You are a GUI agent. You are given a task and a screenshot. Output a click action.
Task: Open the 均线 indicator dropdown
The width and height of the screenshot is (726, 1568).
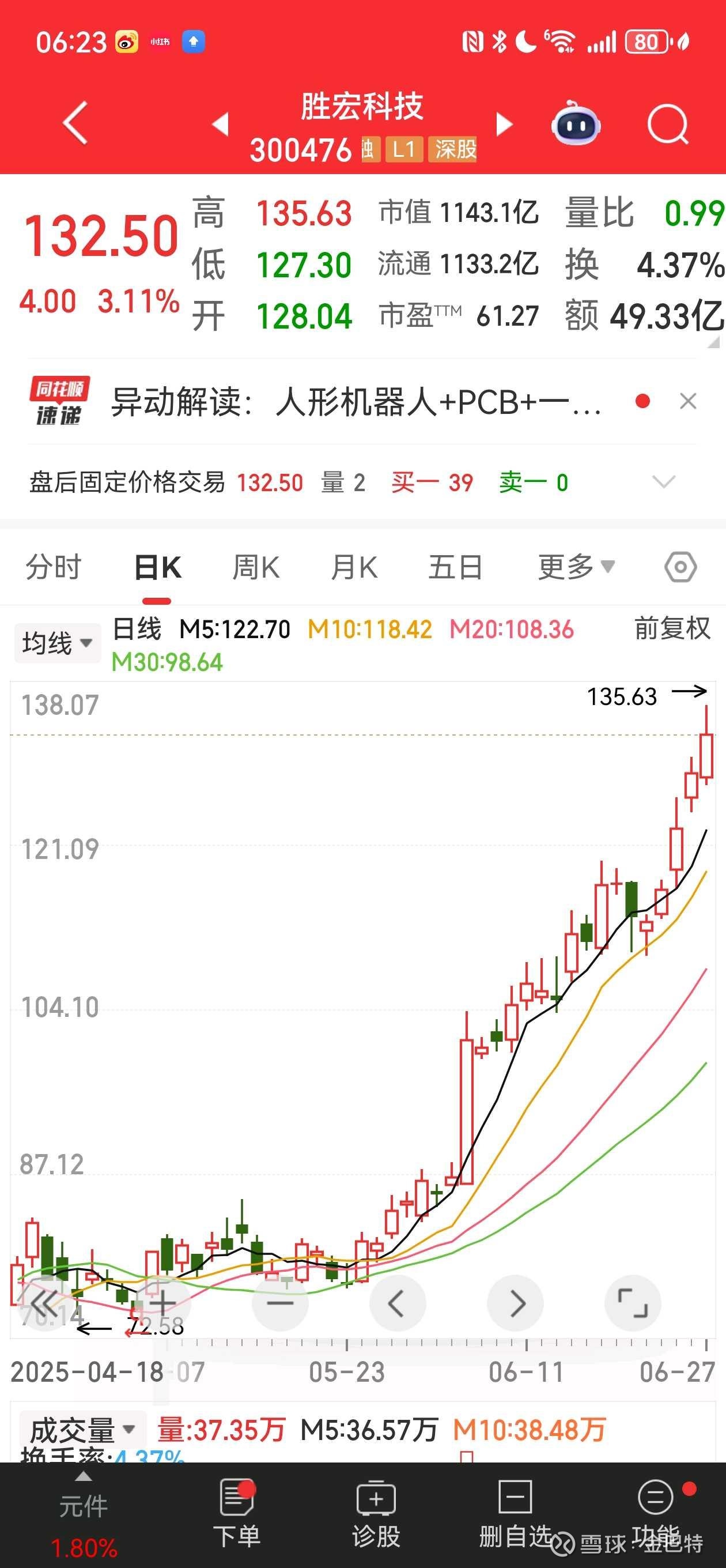tap(57, 643)
